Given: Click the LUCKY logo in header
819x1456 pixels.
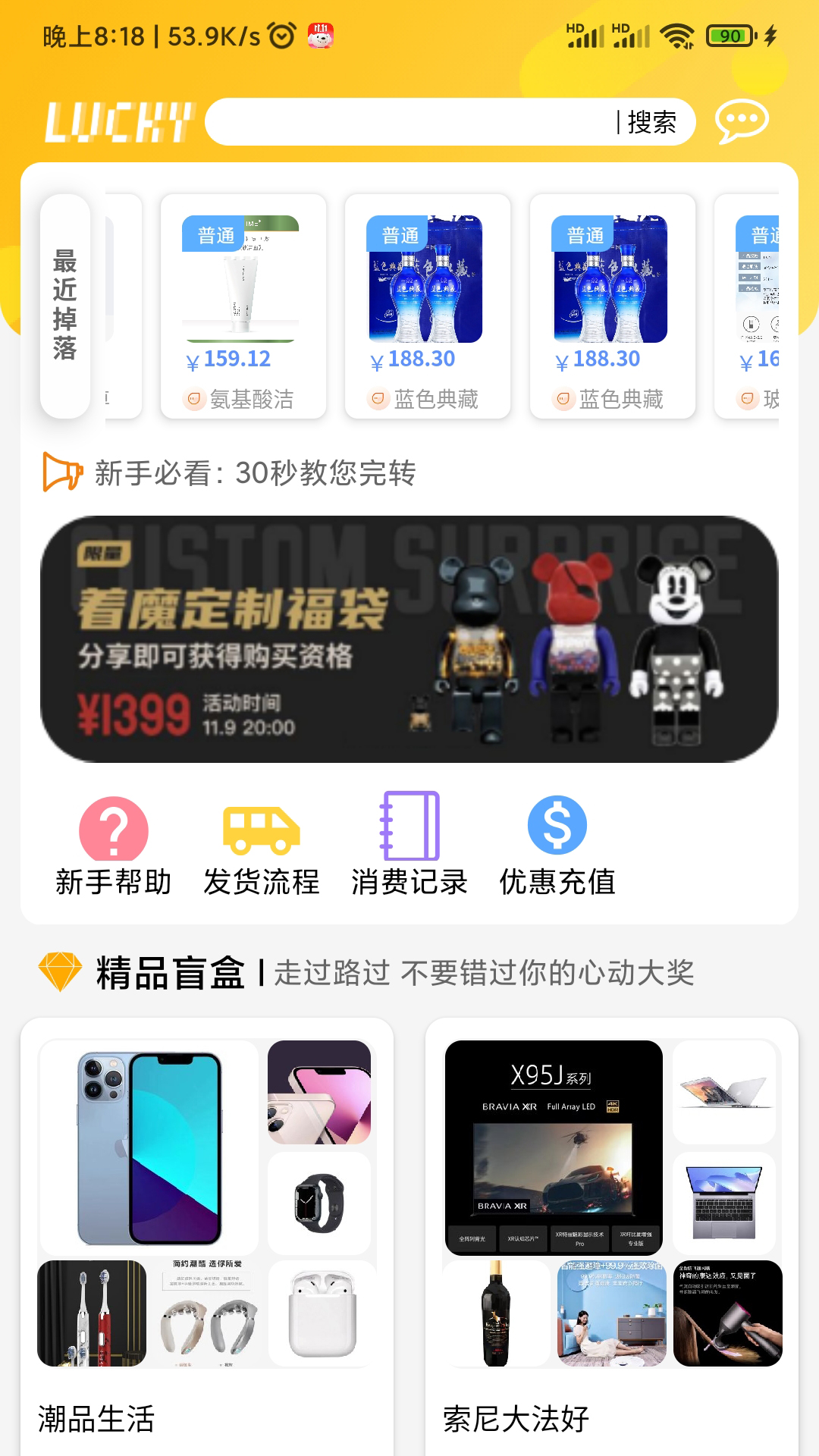Looking at the screenshot, I should [x=118, y=120].
